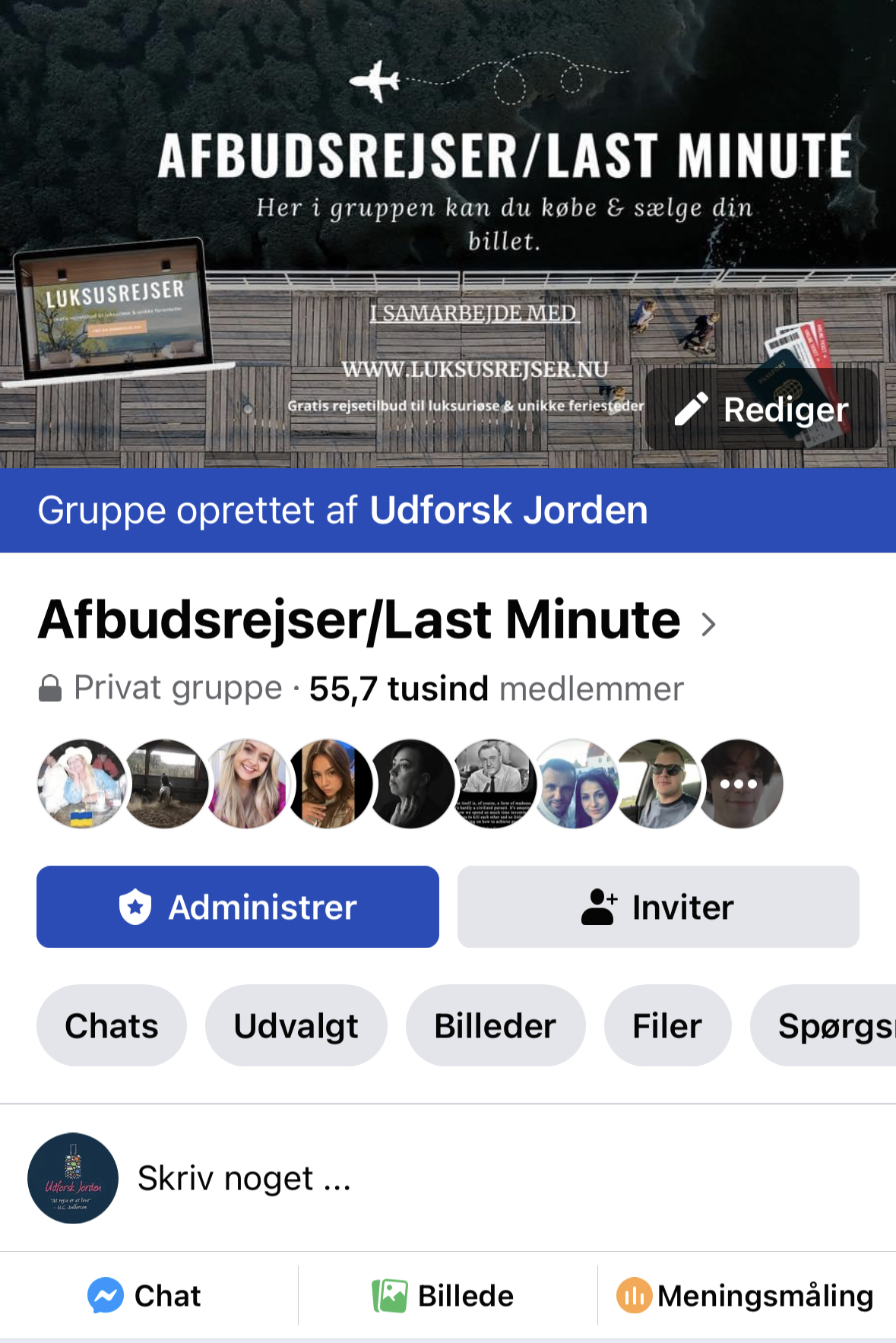Switch to the Udvalgt chip
The height and width of the screenshot is (1343, 896).
click(x=296, y=1026)
